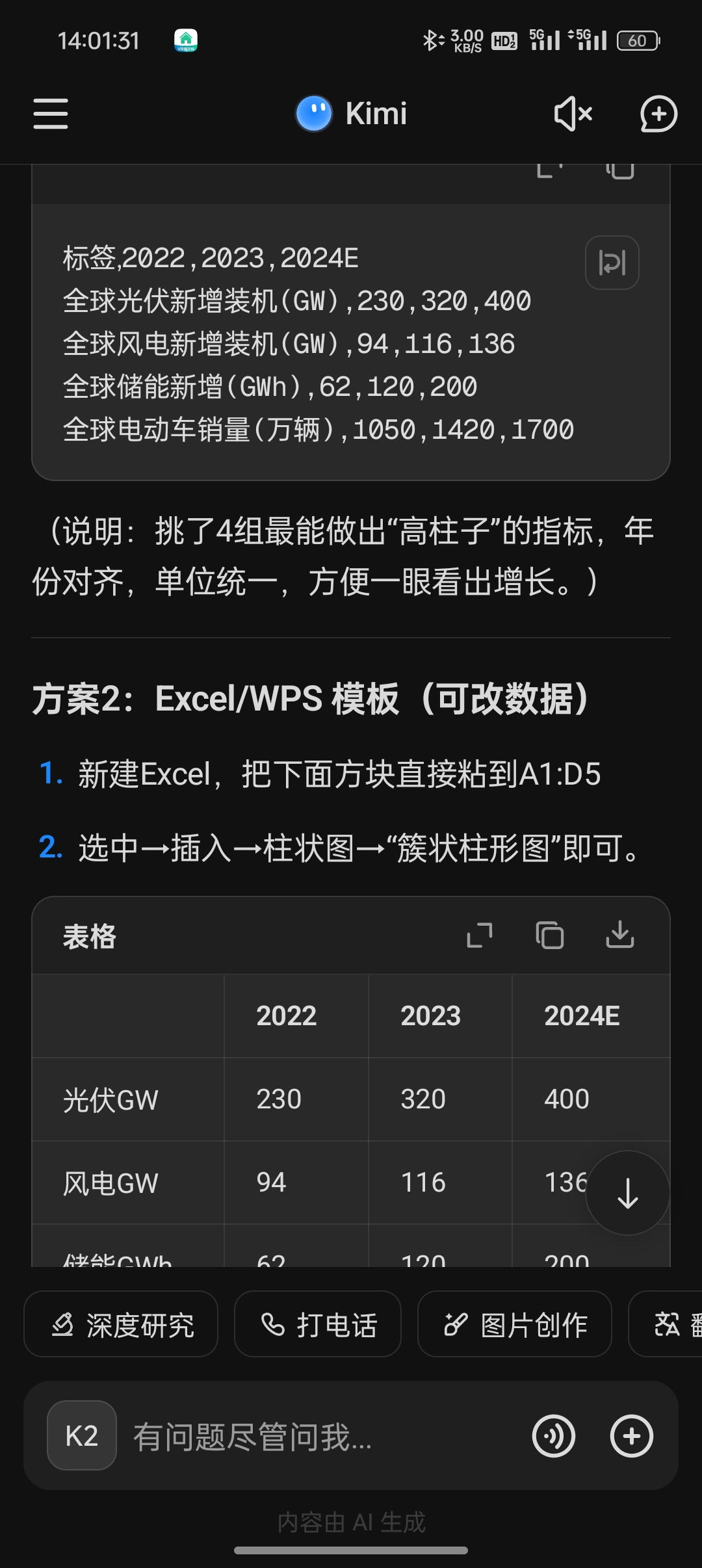The image size is (702, 1568).
Task: Toggle the muted speaker icon
Action: tap(573, 114)
